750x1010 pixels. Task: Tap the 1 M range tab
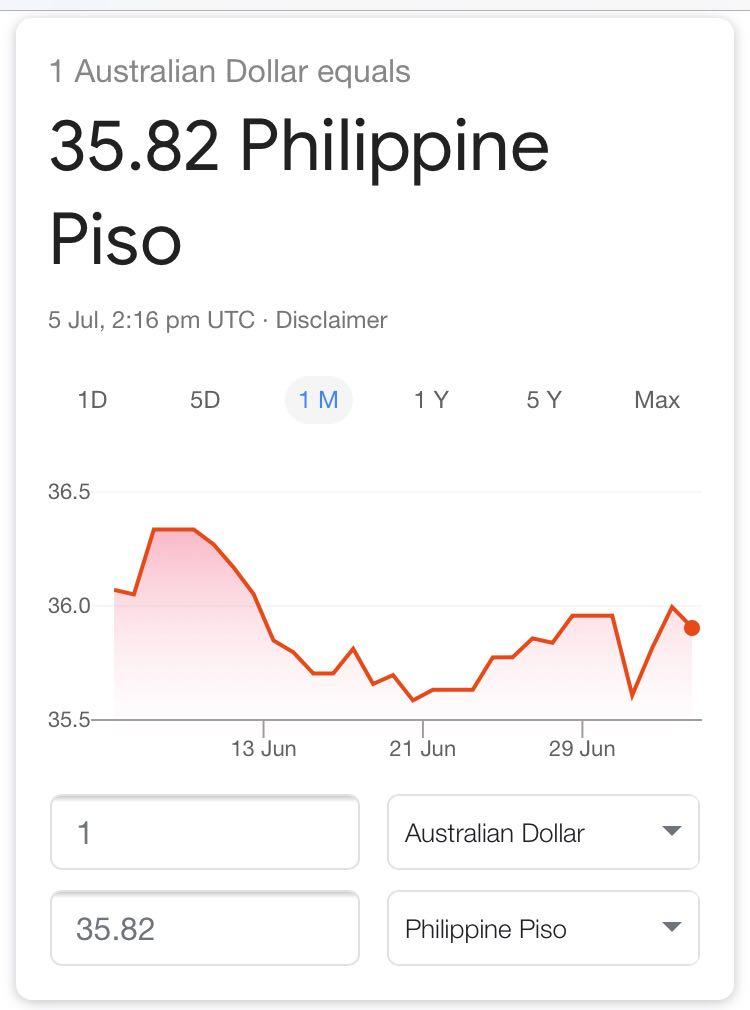tap(318, 400)
